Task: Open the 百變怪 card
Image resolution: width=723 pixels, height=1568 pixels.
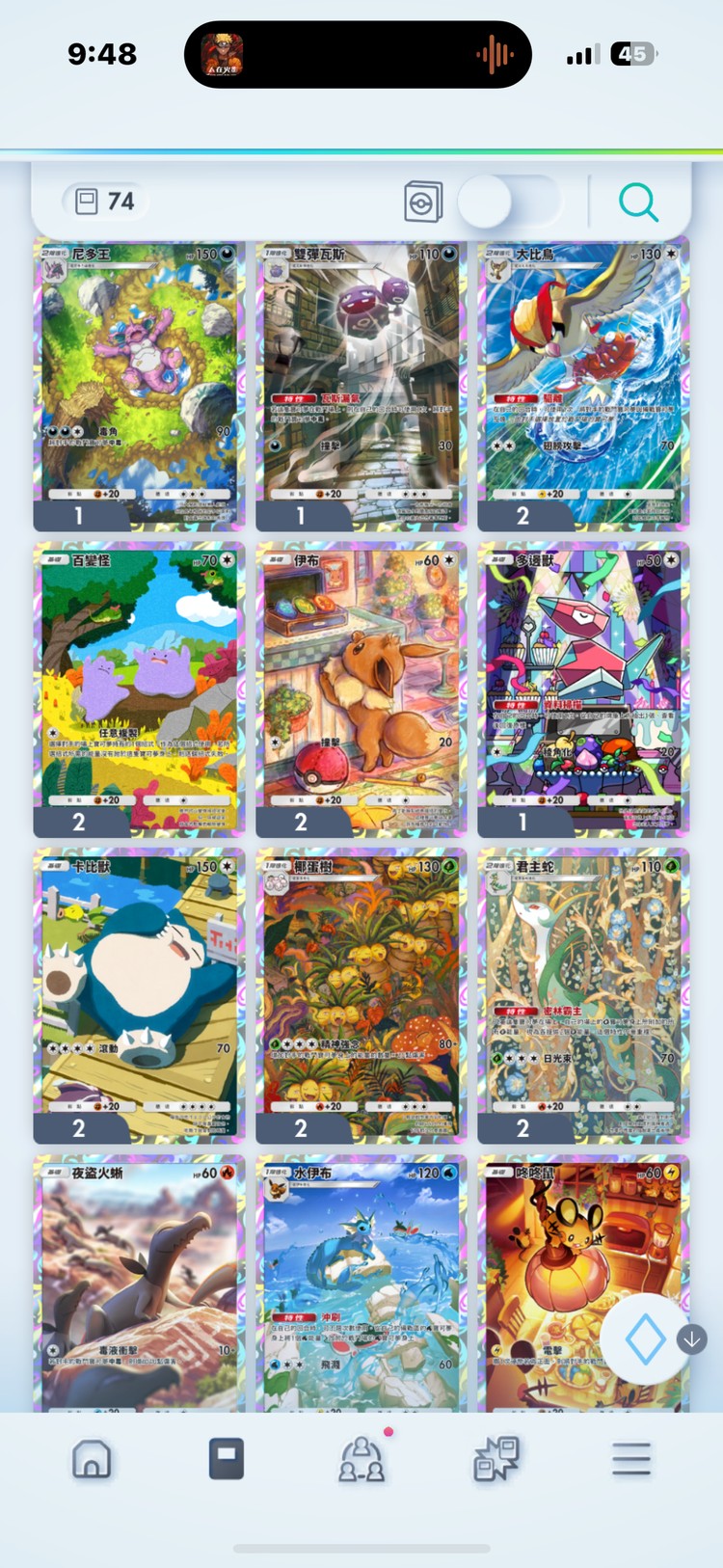Action: point(139,688)
